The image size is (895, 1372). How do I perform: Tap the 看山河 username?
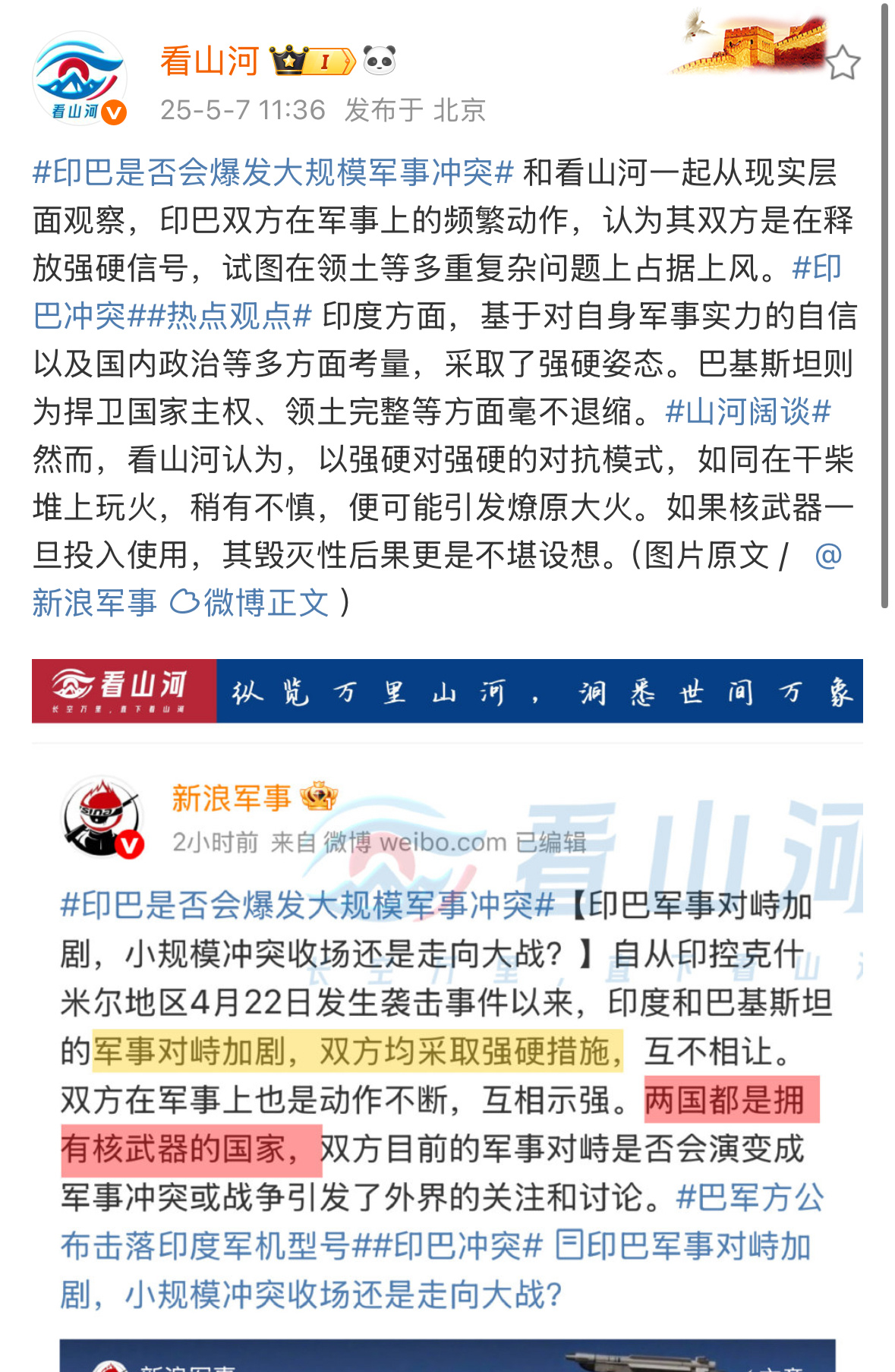point(210,61)
